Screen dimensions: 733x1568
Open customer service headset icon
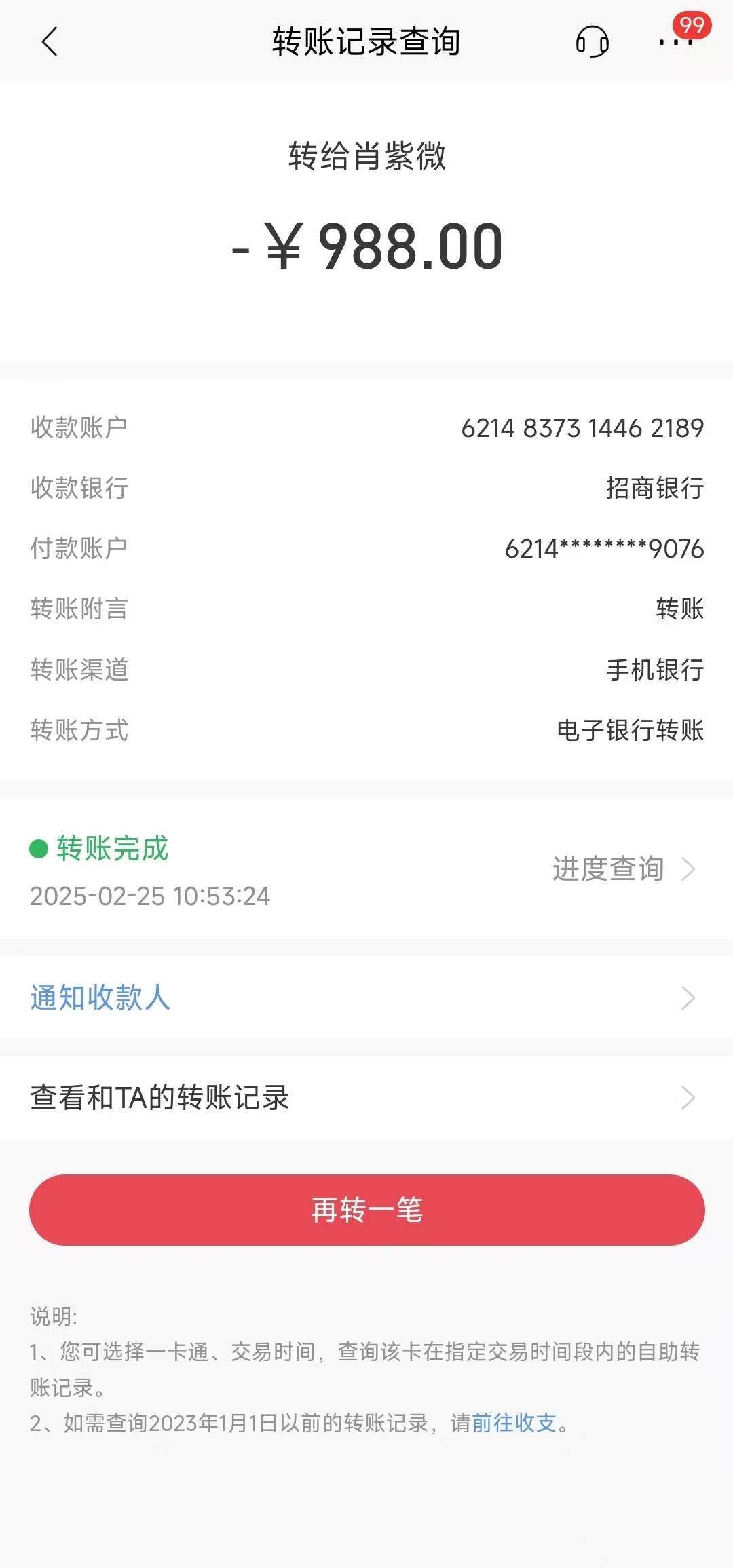[x=592, y=41]
